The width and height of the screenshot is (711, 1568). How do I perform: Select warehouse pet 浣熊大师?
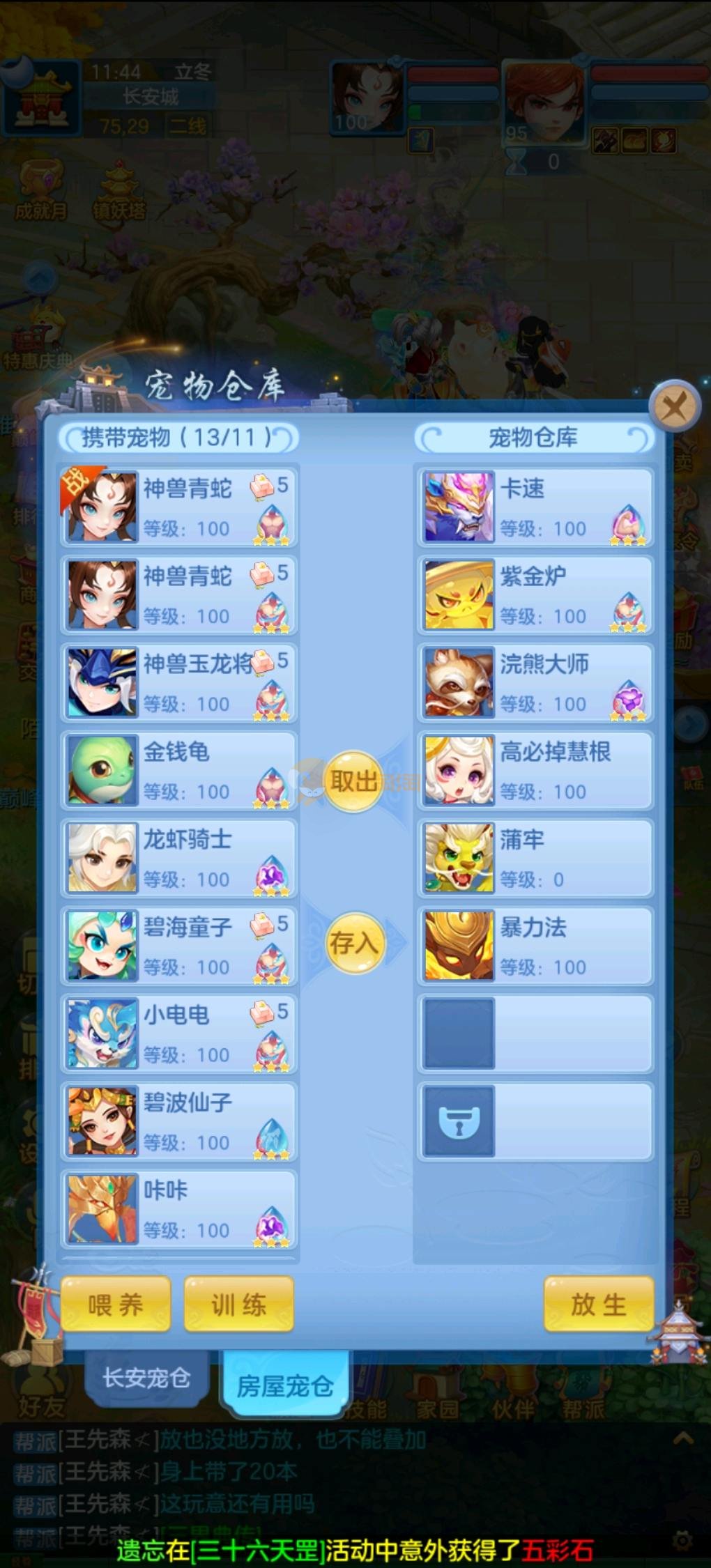click(x=535, y=682)
